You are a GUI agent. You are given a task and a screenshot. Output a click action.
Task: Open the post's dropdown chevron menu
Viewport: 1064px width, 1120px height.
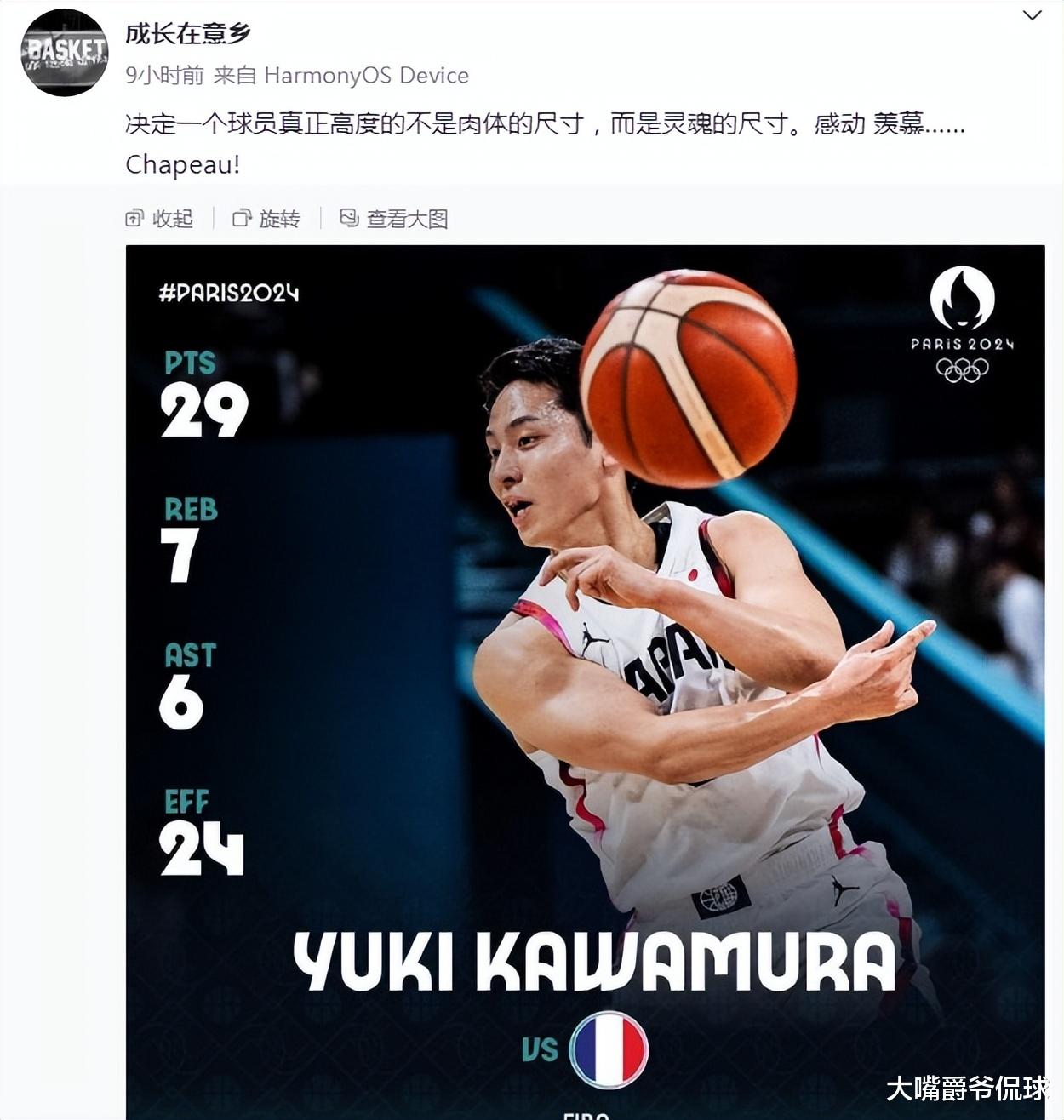[1032, 15]
